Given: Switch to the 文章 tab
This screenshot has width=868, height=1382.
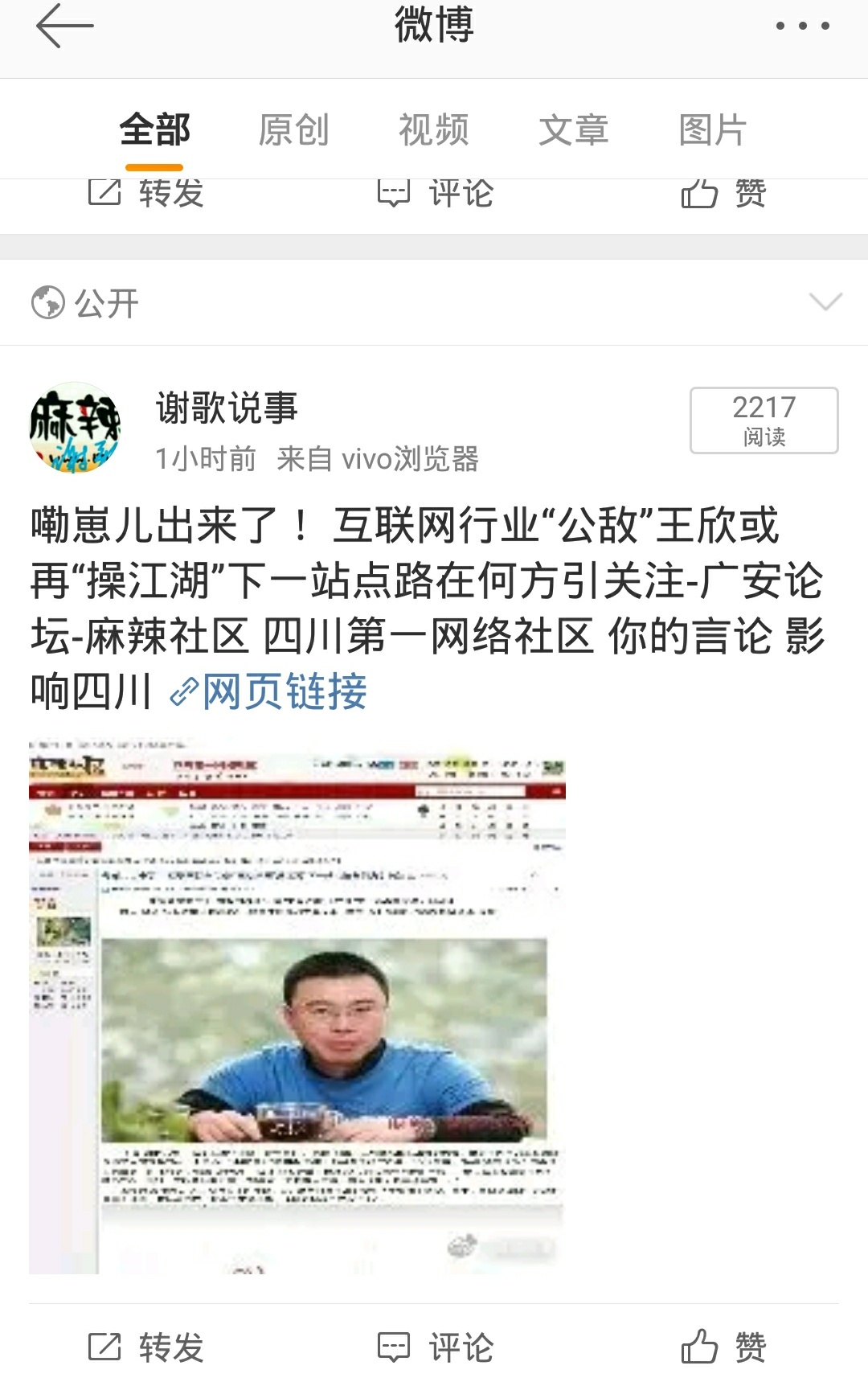Looking at the screenshot, I should (573, 130).
